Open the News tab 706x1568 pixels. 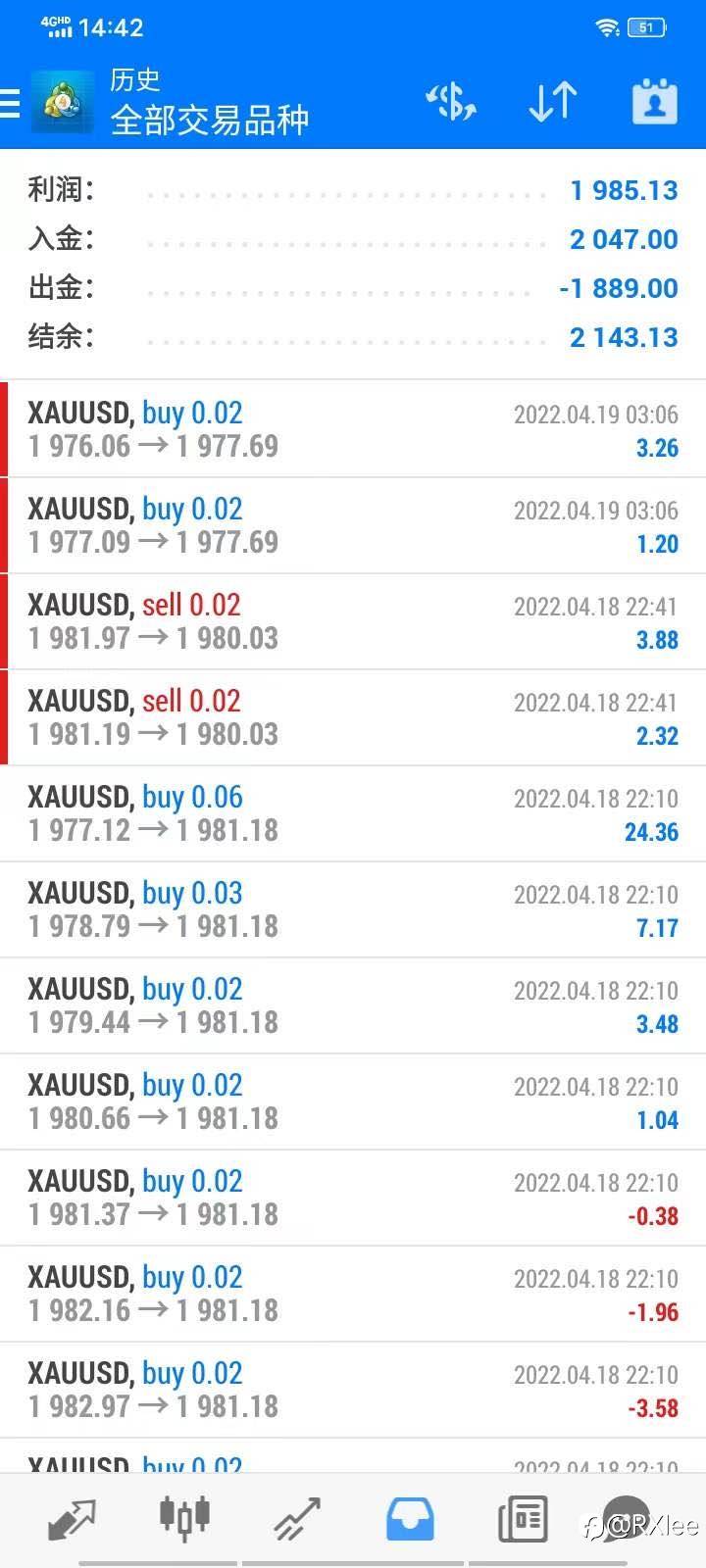523,1518
